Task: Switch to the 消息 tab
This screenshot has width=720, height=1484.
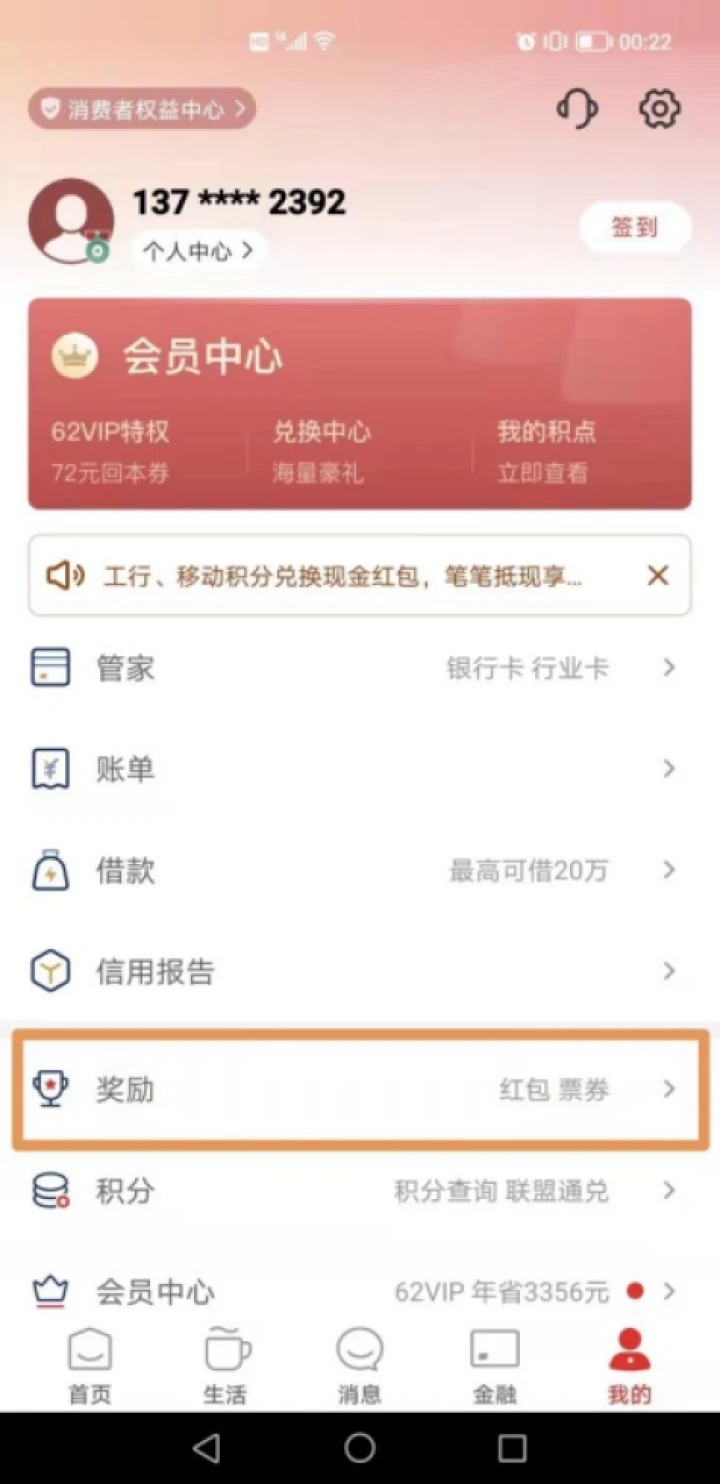Action: point(360,1367)
